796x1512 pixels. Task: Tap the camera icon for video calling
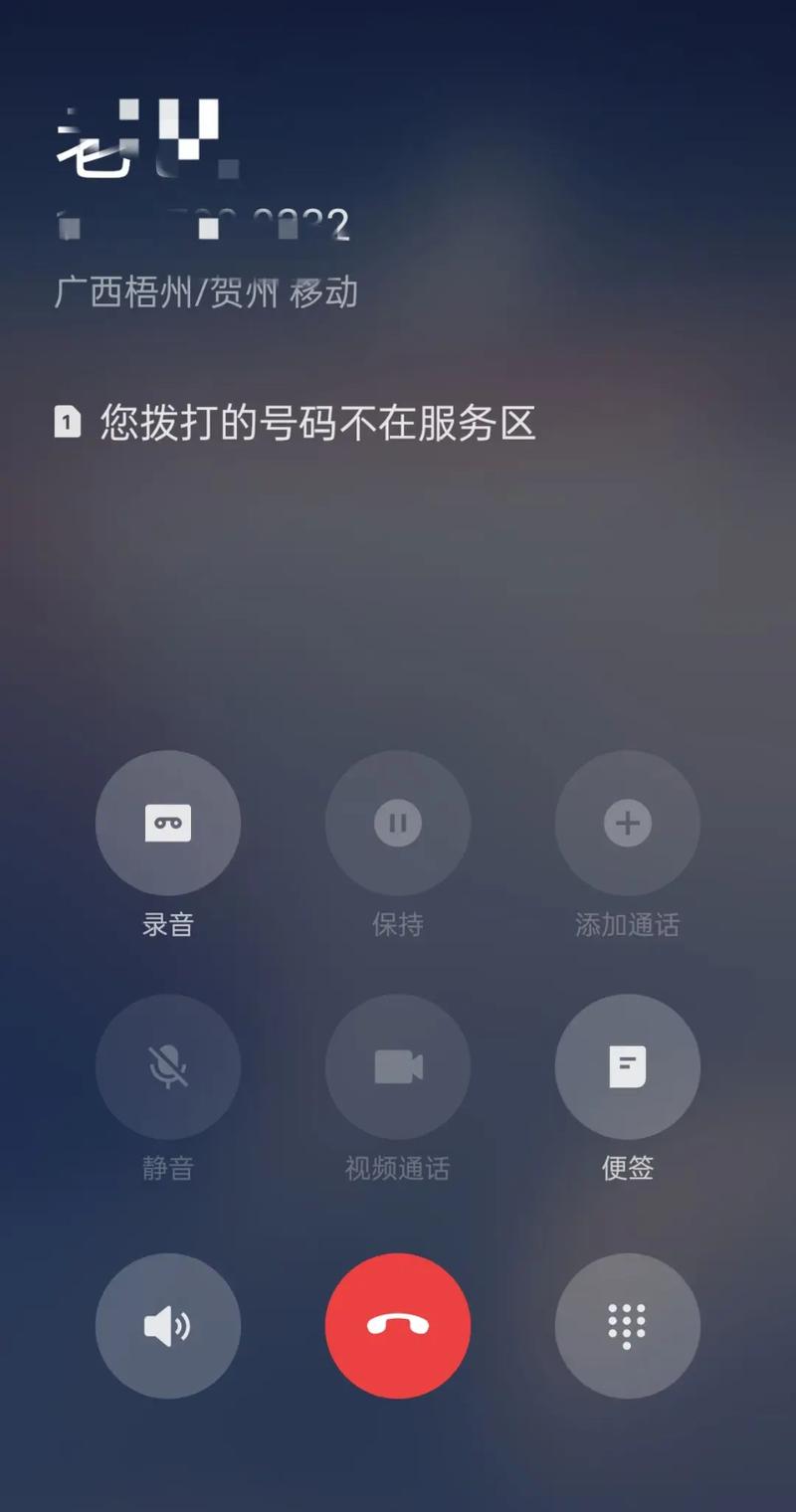pos(398,1066)
